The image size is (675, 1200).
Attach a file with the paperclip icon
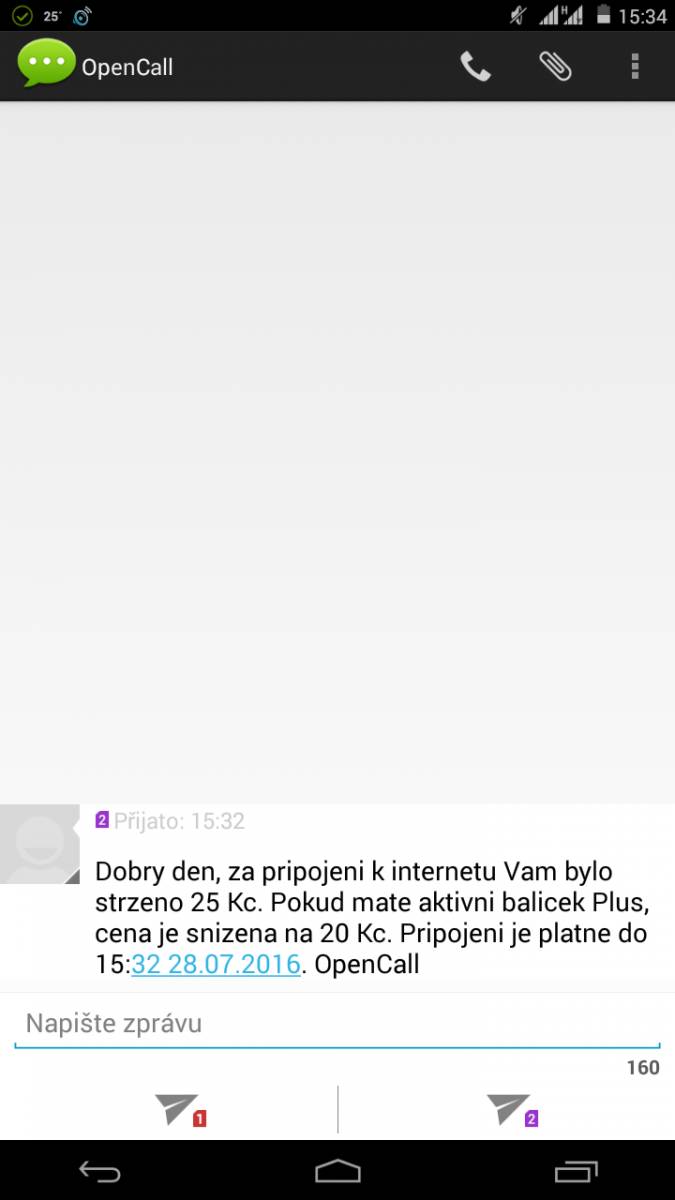[555, 67]
